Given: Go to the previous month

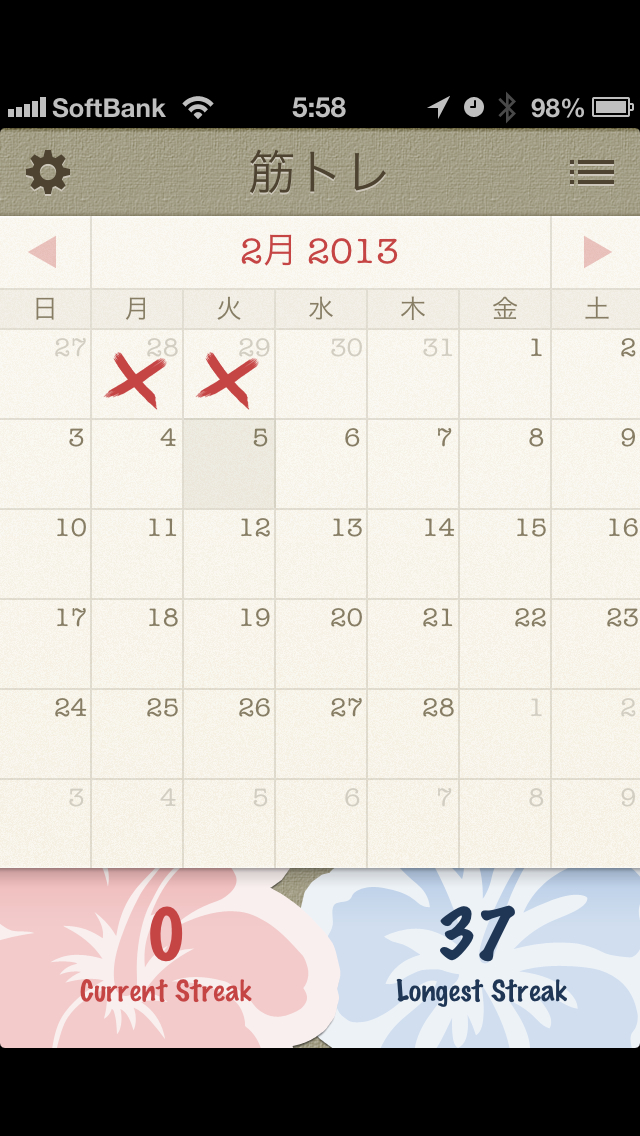Looking at the screenshot, I should (43, 252).
